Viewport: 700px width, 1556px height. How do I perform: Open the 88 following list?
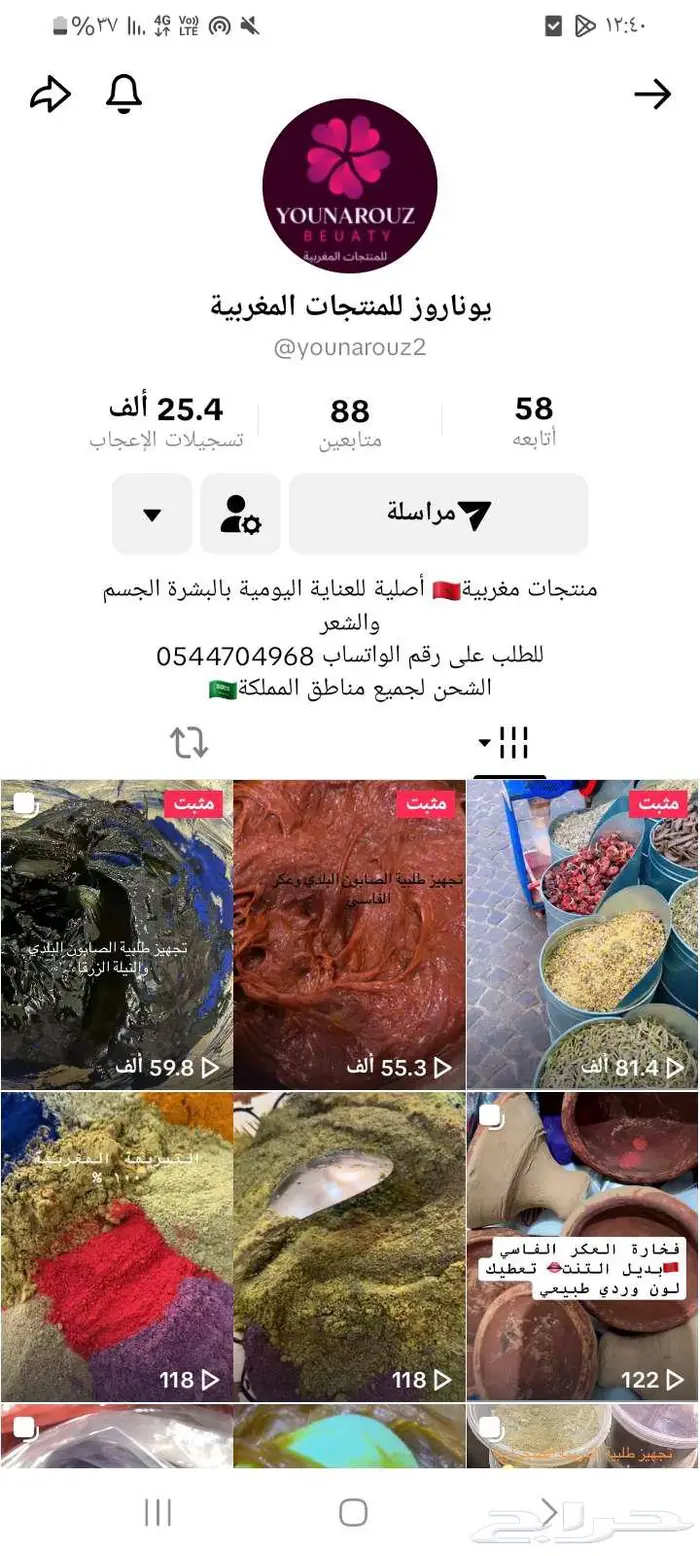click(x=350, y=421)
